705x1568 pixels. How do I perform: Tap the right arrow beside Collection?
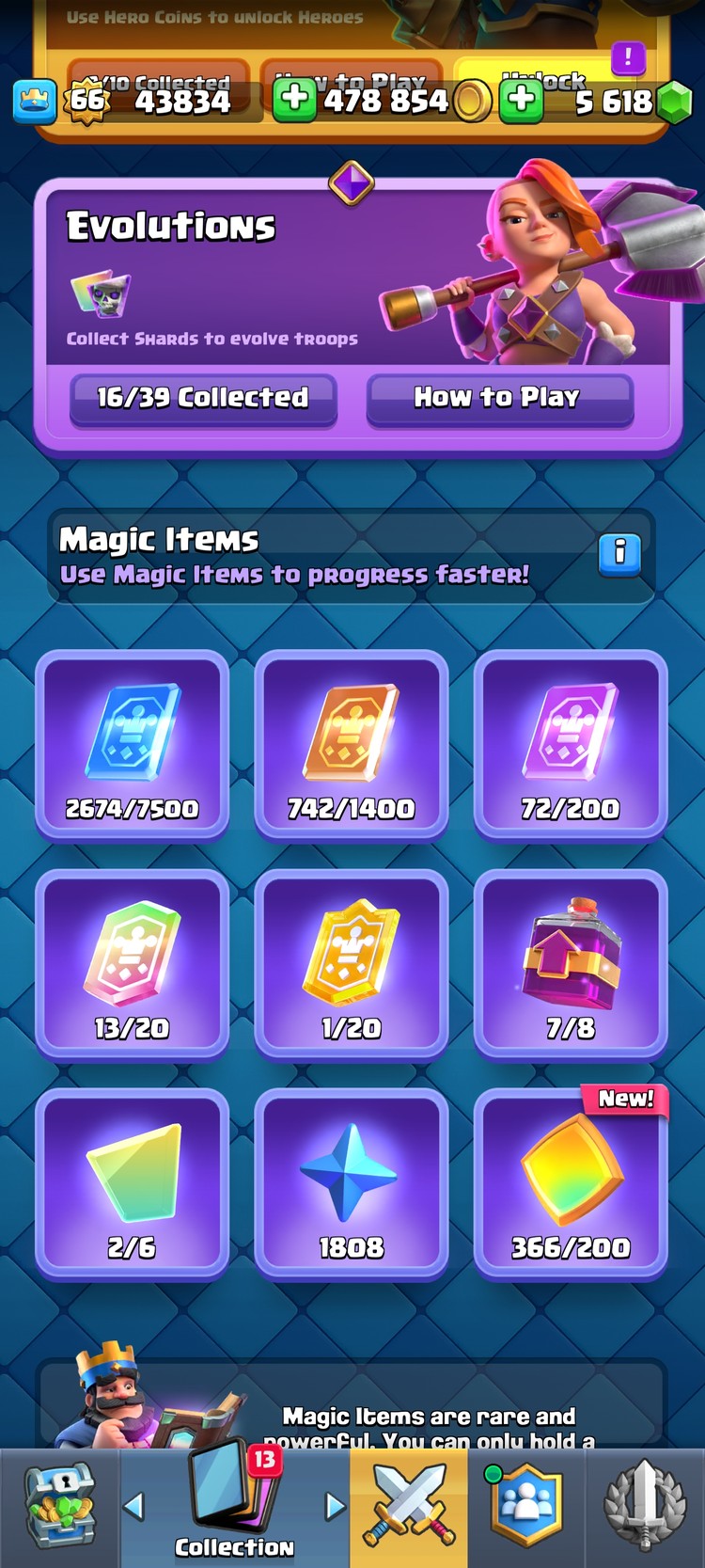tap(335, 1507)
